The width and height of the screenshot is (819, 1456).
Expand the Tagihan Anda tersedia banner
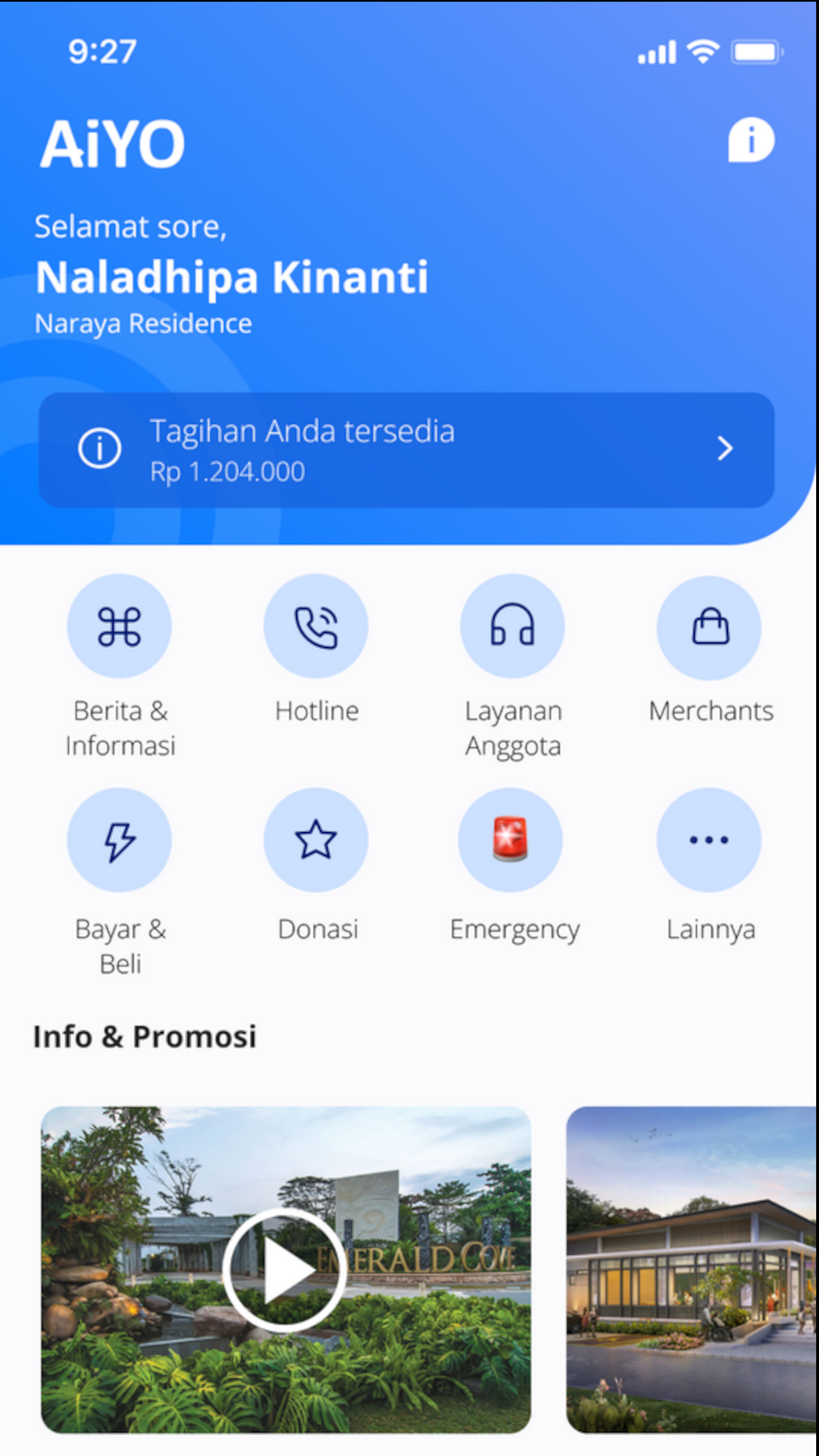point(409,449)
